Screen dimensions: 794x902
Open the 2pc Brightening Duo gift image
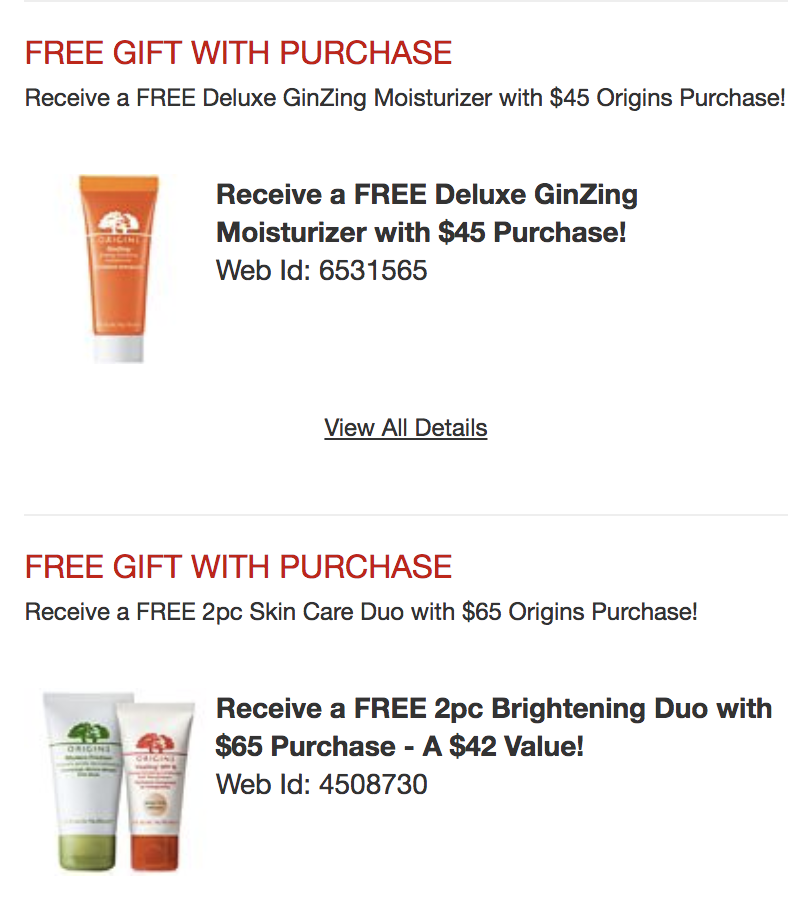(x=117, y=782)
